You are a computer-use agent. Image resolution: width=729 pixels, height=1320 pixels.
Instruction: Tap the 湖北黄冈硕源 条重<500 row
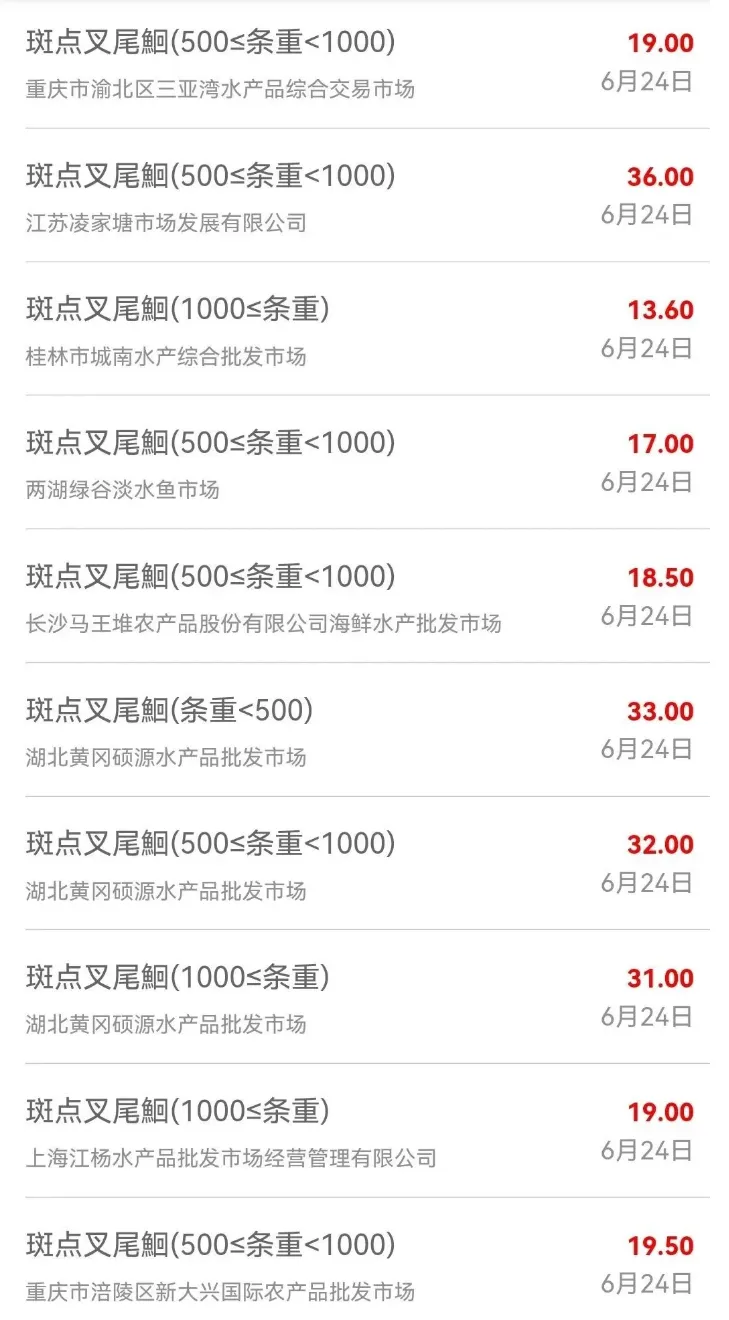coord(364,729)
